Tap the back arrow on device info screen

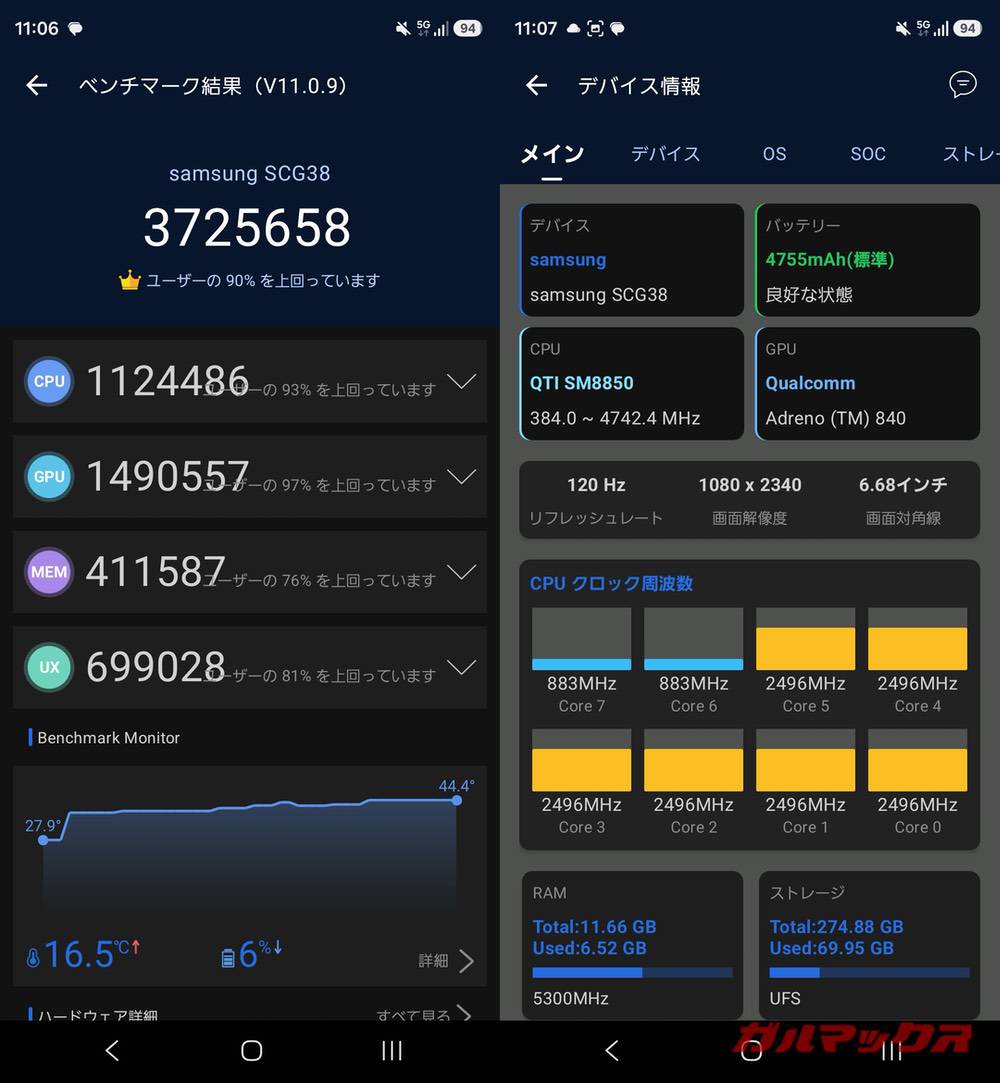pos(536,86)
